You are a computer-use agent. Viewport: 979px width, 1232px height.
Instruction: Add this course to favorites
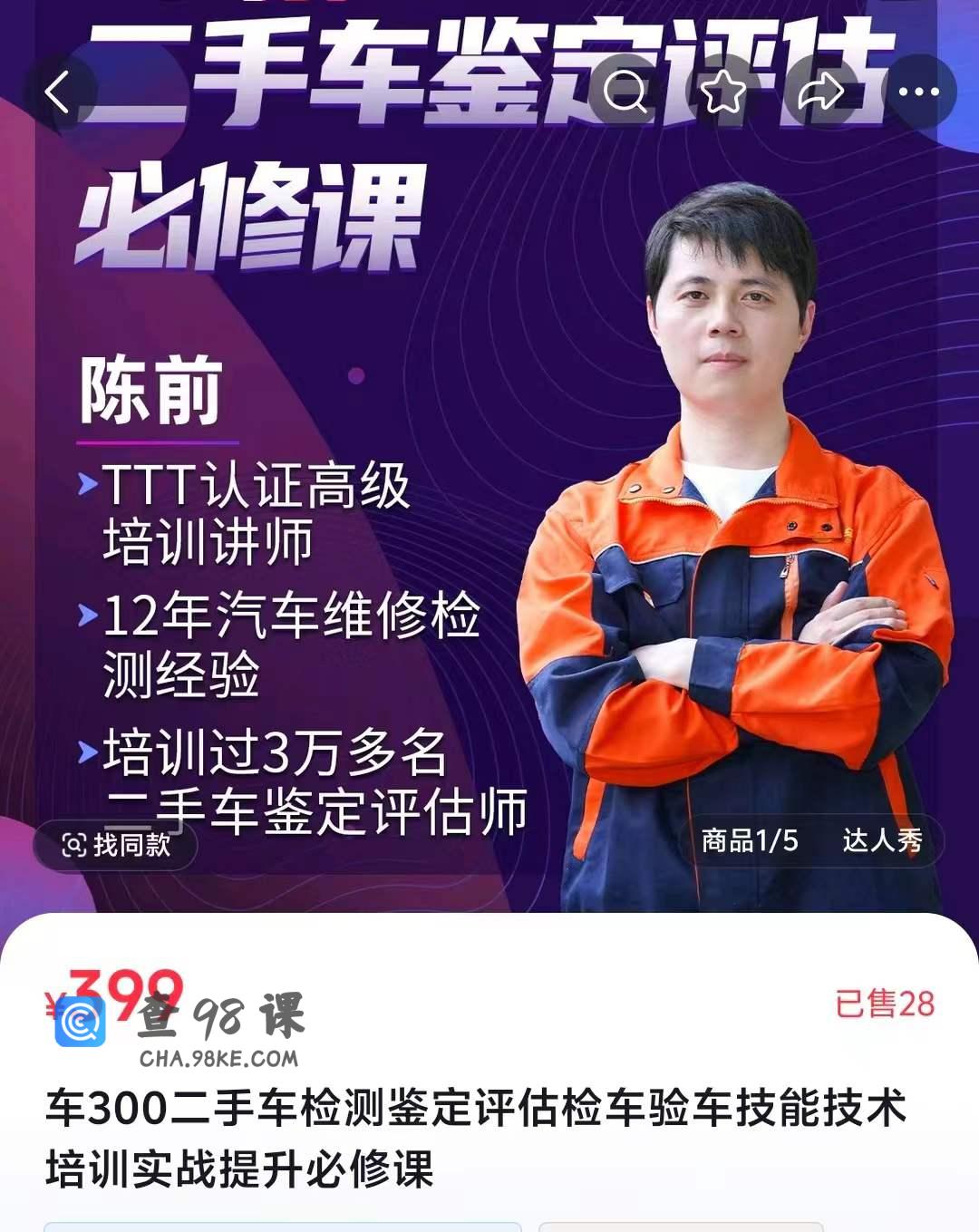tap(722, 92)
